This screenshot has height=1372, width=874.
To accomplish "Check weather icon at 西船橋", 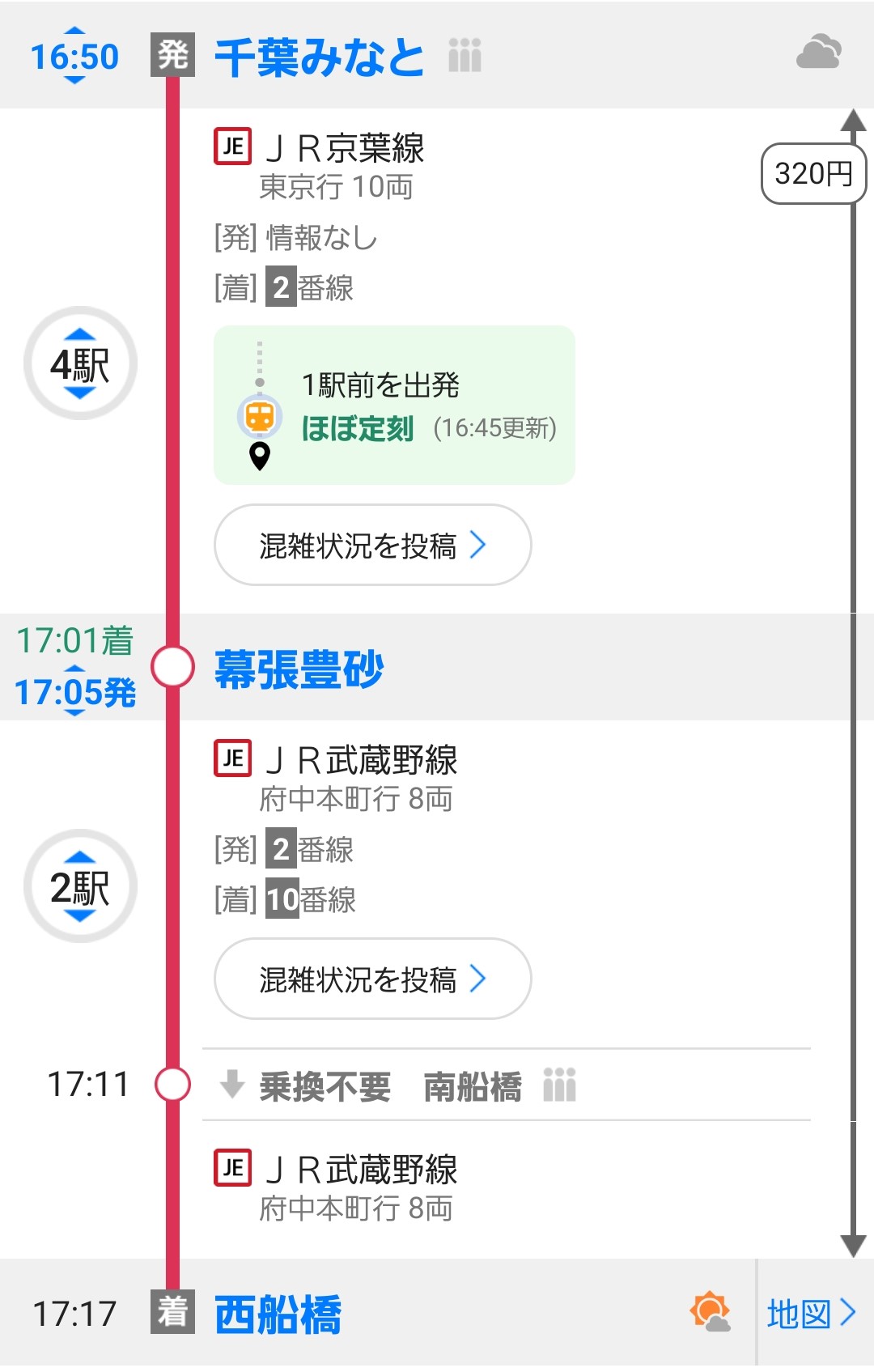I will [710, 1312].
